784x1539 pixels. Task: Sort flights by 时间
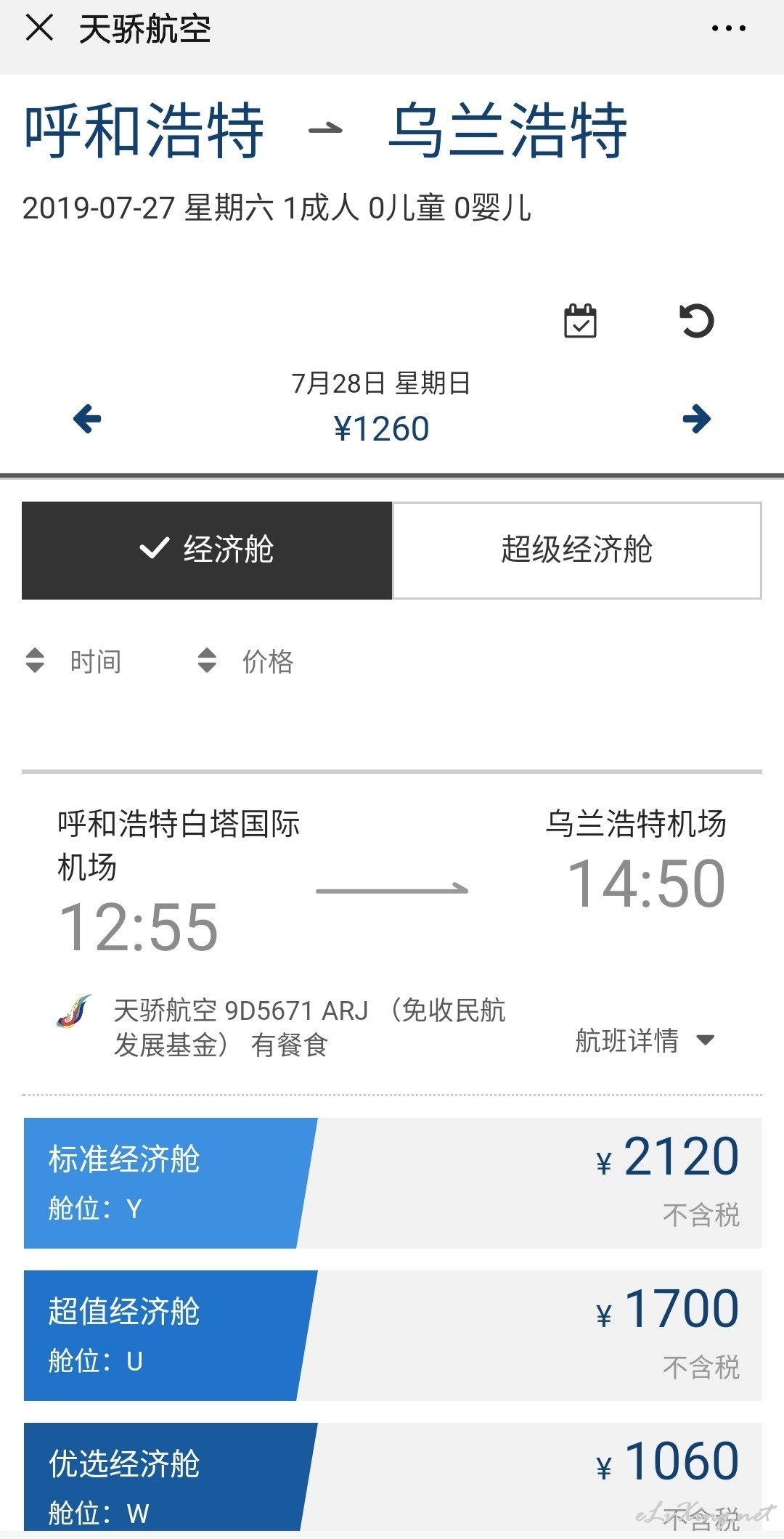[x=73, y=661]
